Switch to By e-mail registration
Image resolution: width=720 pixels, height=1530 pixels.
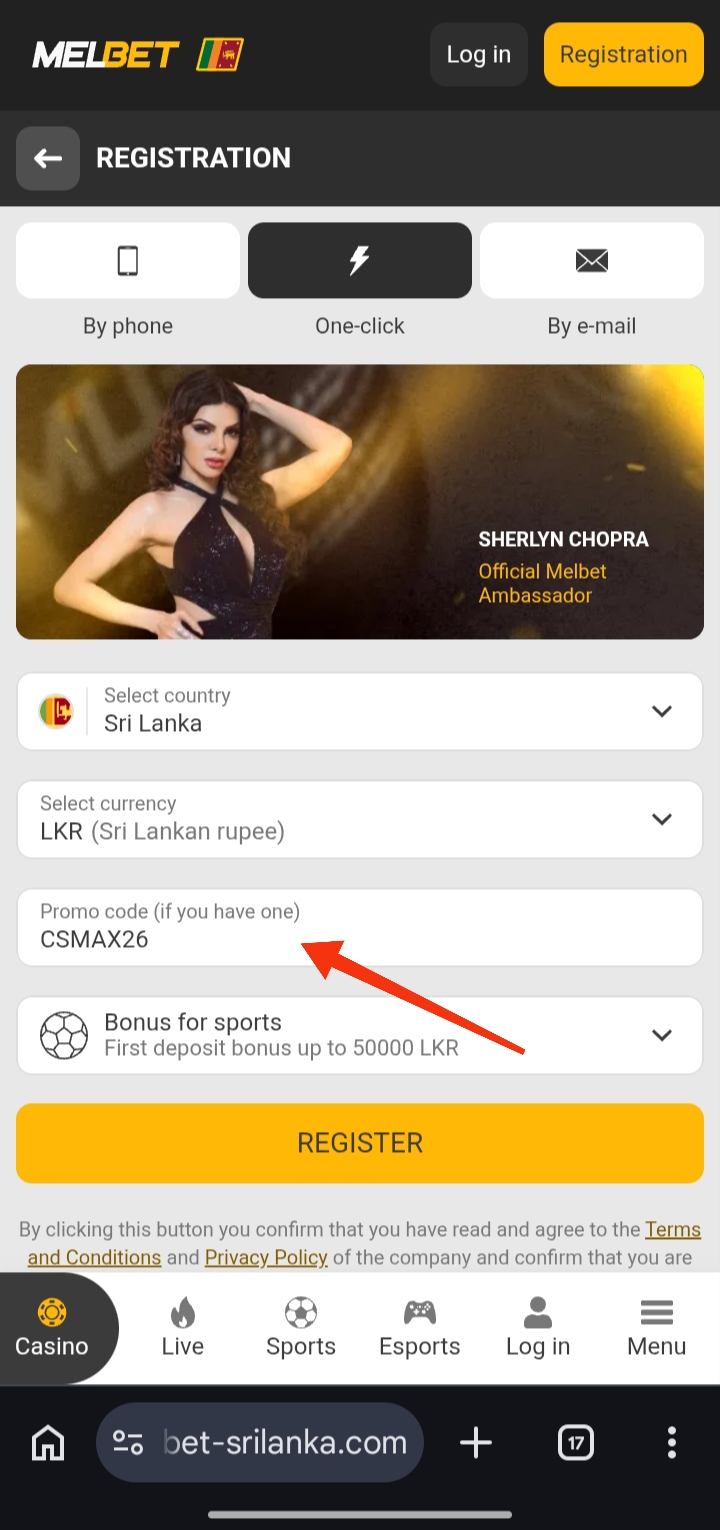point(591,261)
